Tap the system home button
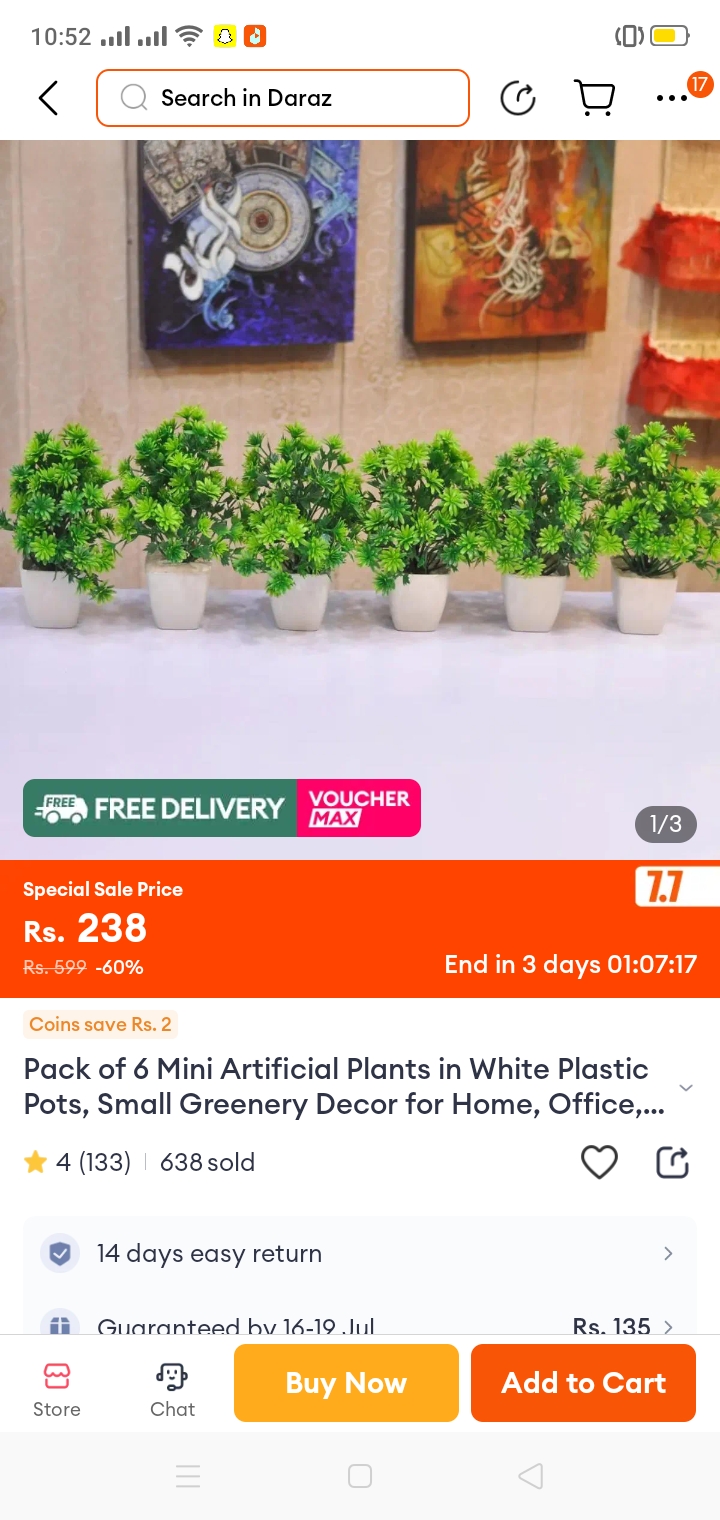This screenshot has width=720, height=1520. [x=360, y=1476]
